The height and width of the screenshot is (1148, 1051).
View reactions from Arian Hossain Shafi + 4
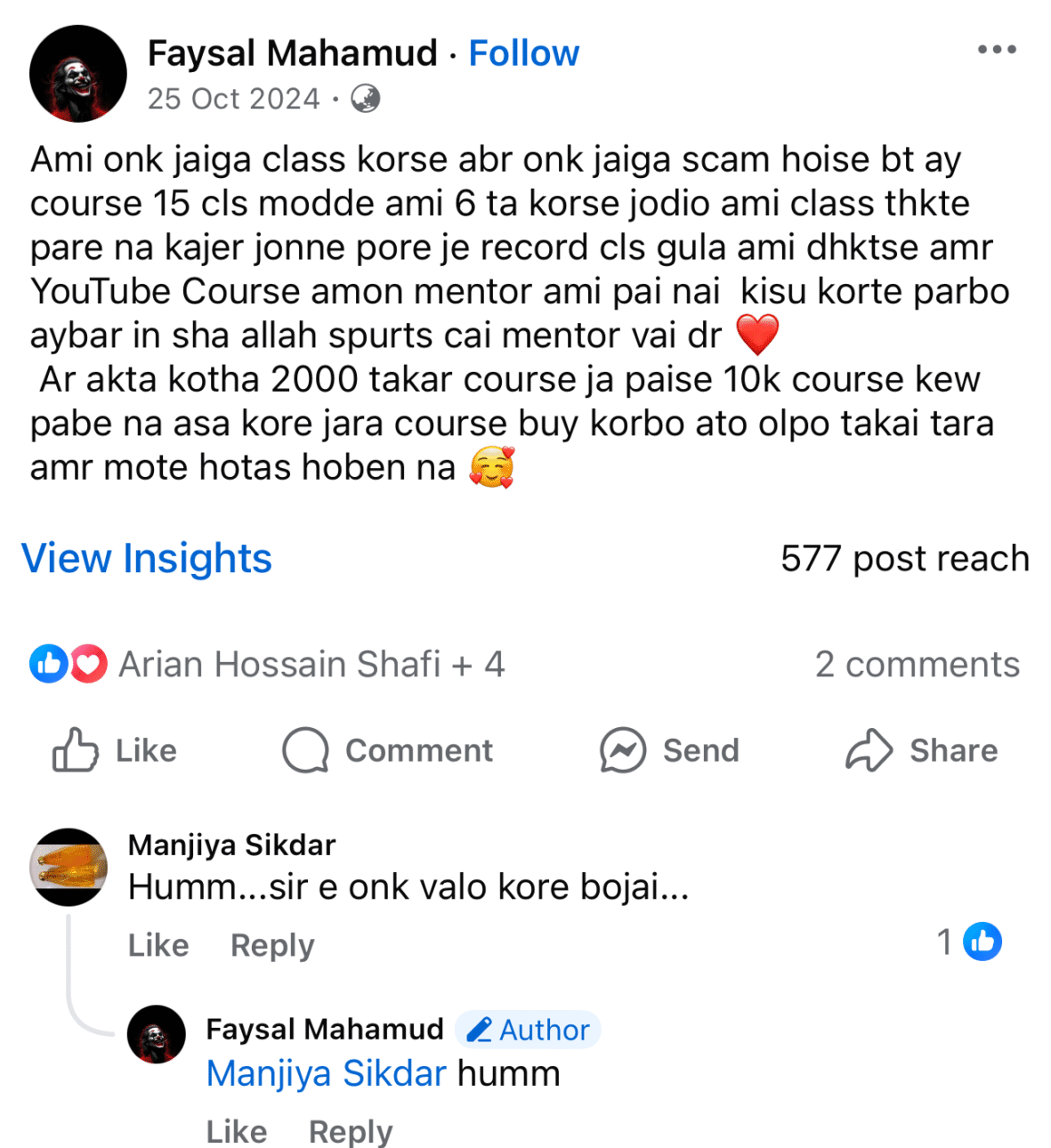coord(311,665)
